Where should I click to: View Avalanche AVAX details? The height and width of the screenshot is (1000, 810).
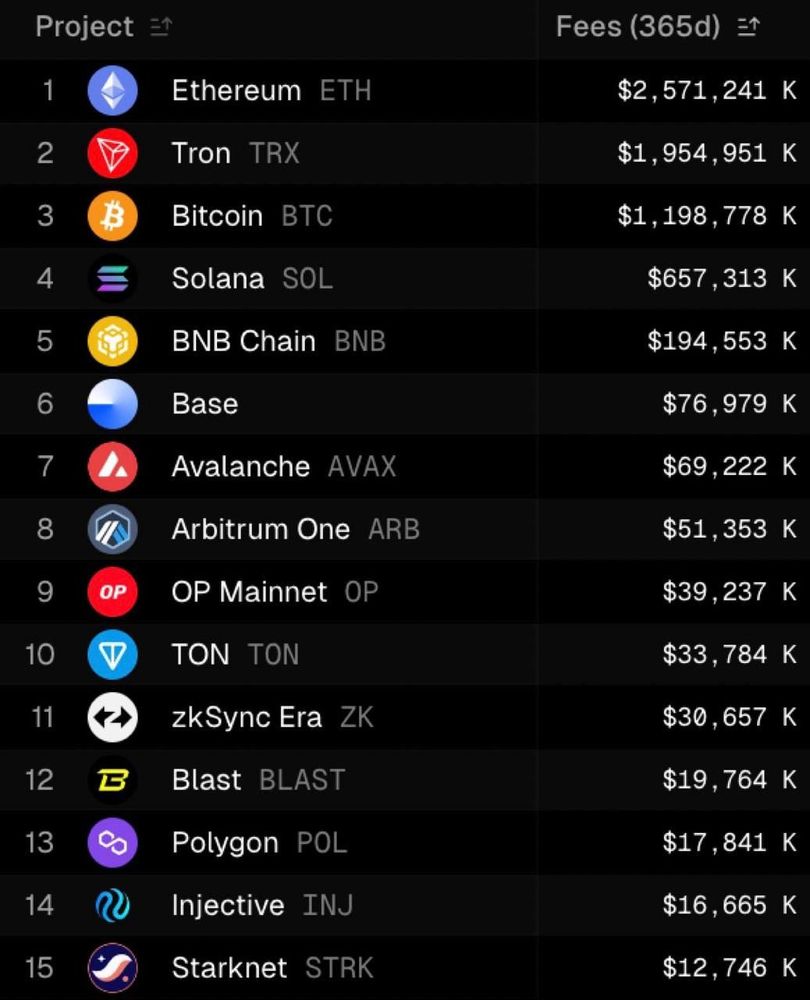pyautogui.click(x=405, y=466)
